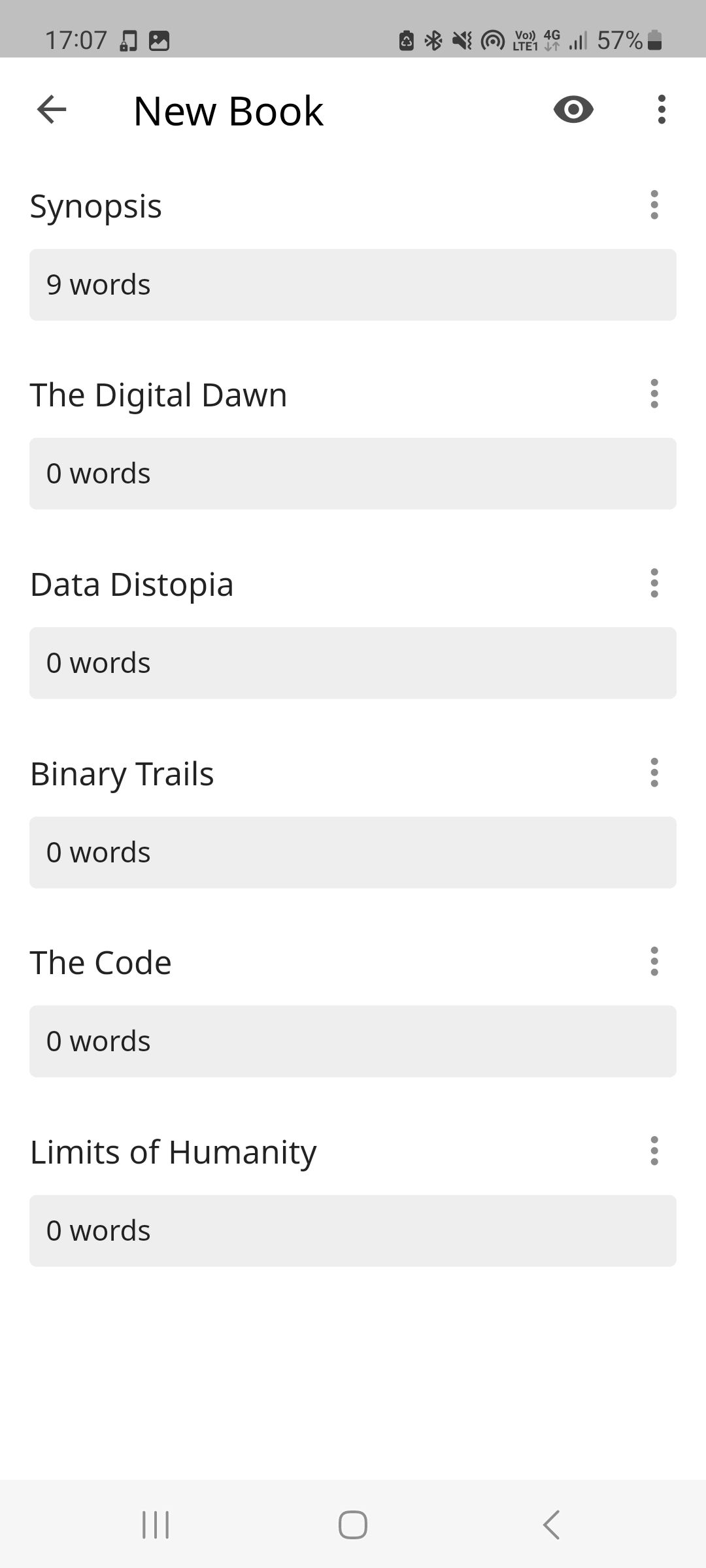Tap the 0 words field under The Code
The height and width of the screenshot is (1568, 706).
coord(353,1040)
